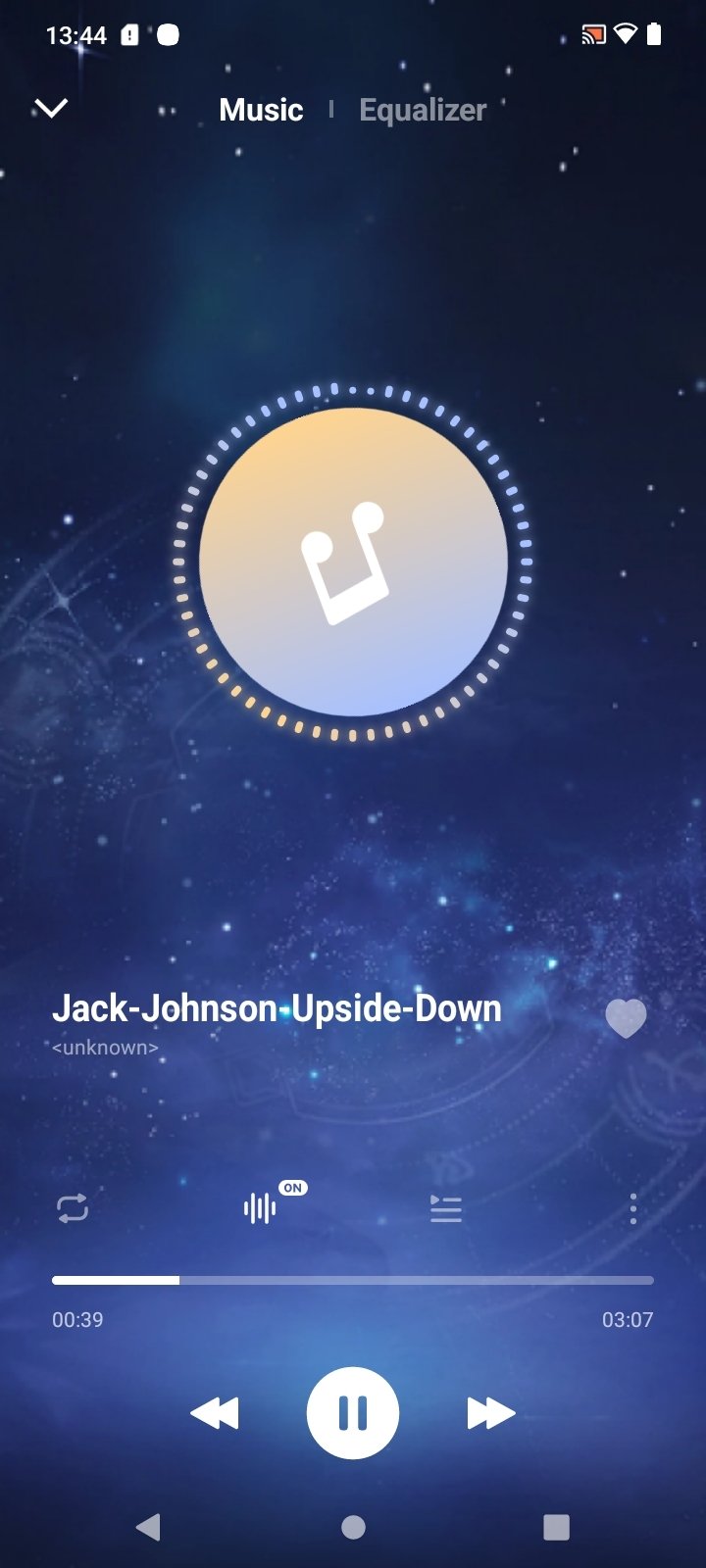Select the Music tab

(x=261, y=110)
